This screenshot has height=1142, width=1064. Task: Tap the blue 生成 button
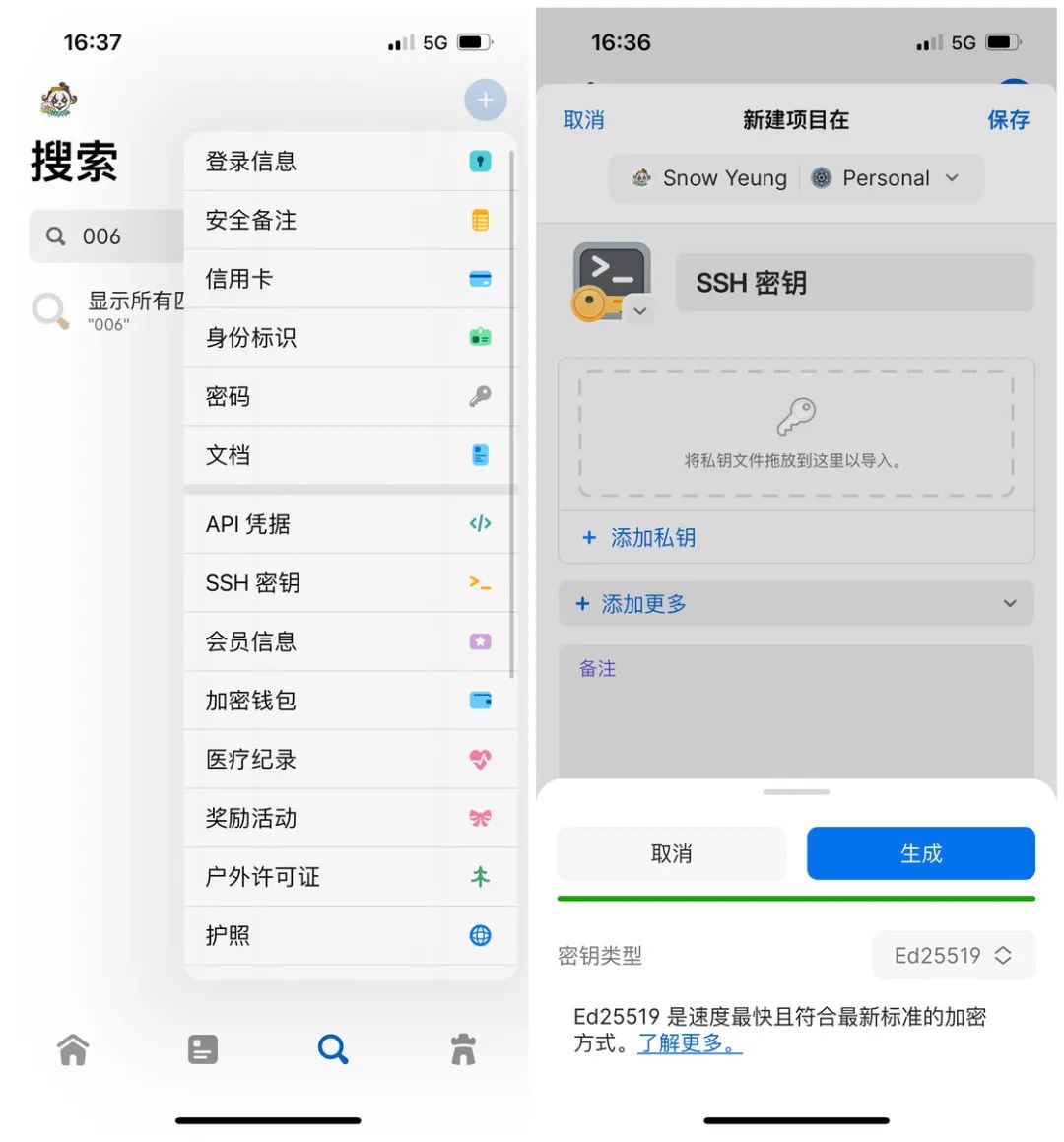920,853
